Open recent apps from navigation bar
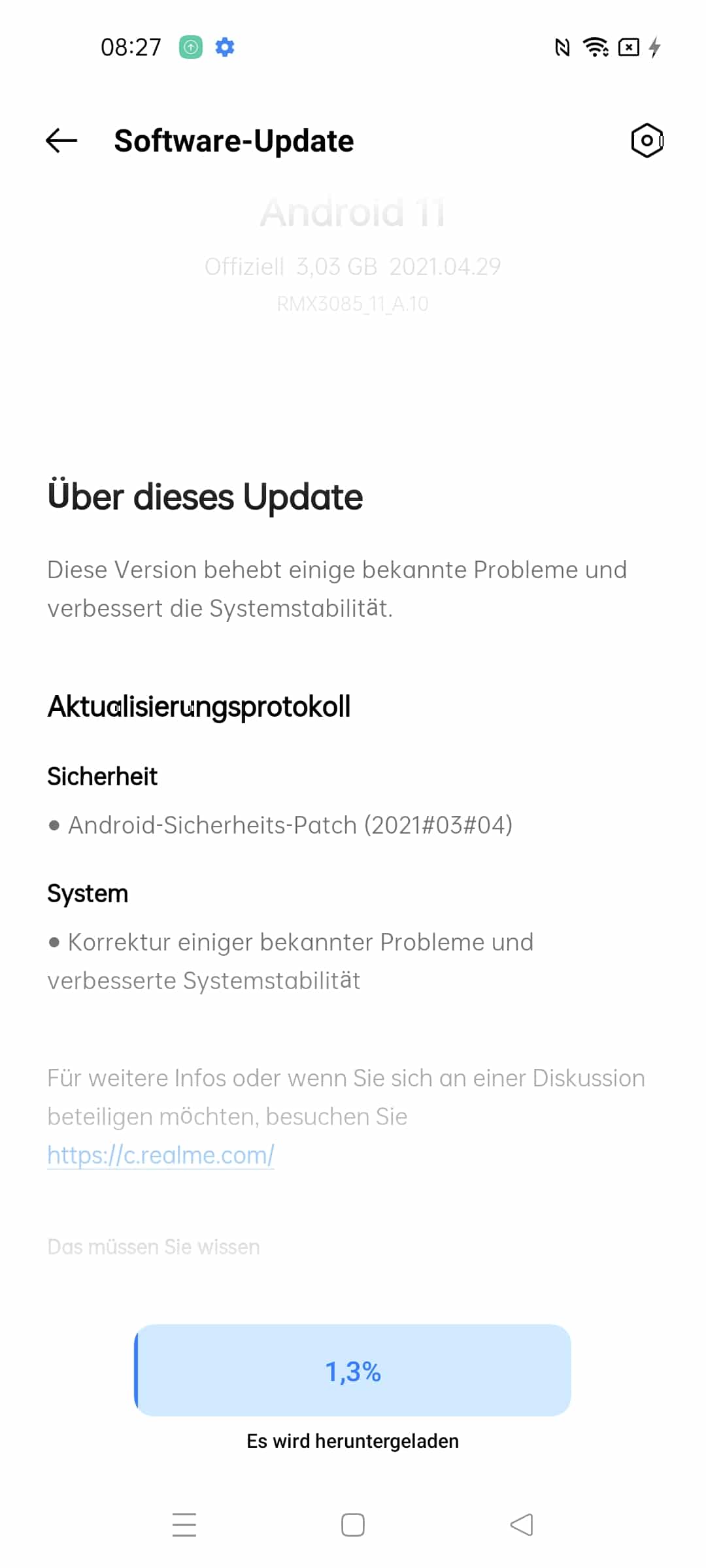Image resolution: width=706 pixels, height=1568 pixels. (184, 1525)
